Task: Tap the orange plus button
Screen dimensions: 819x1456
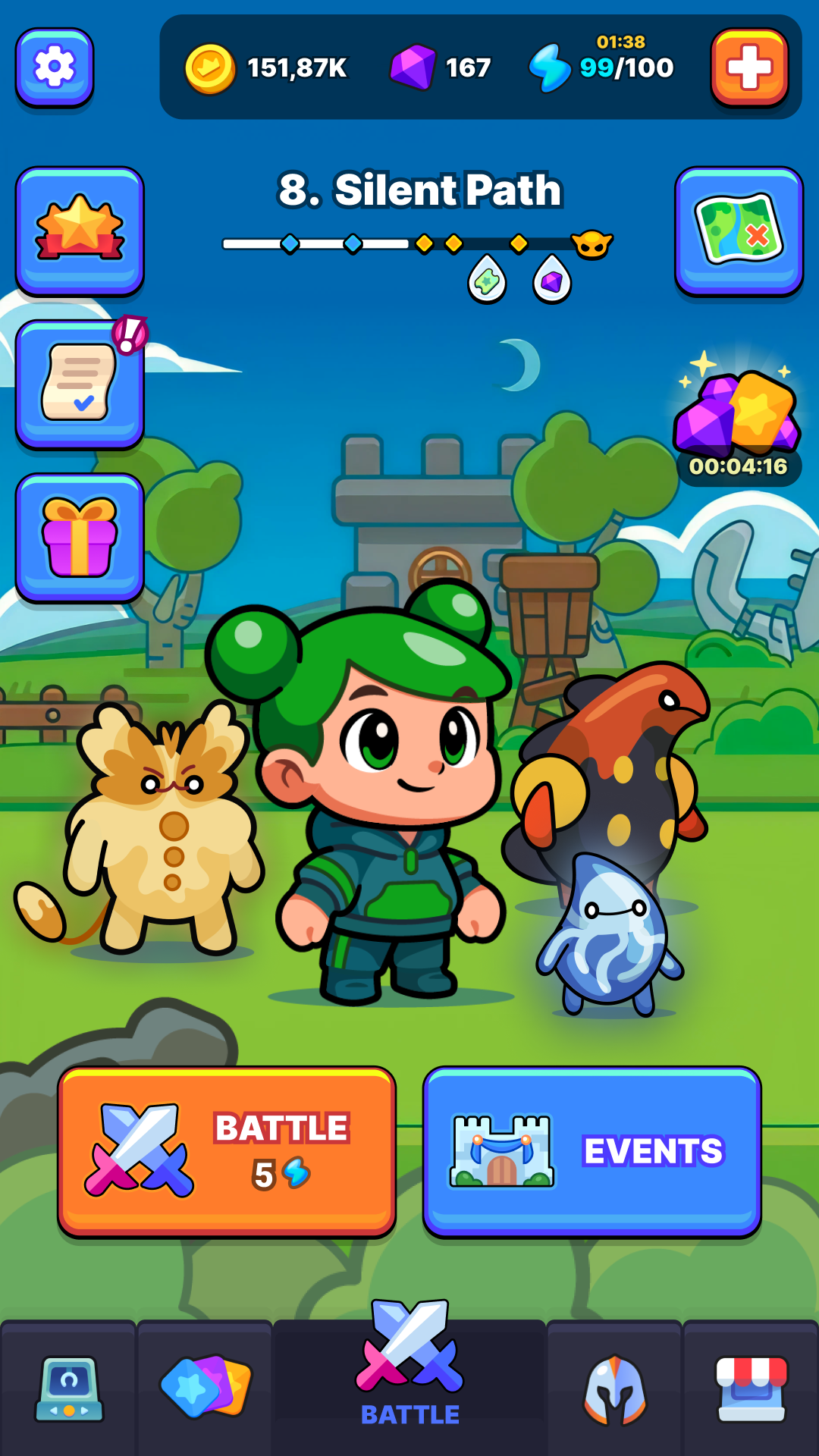Action: (x=749, y=67)
